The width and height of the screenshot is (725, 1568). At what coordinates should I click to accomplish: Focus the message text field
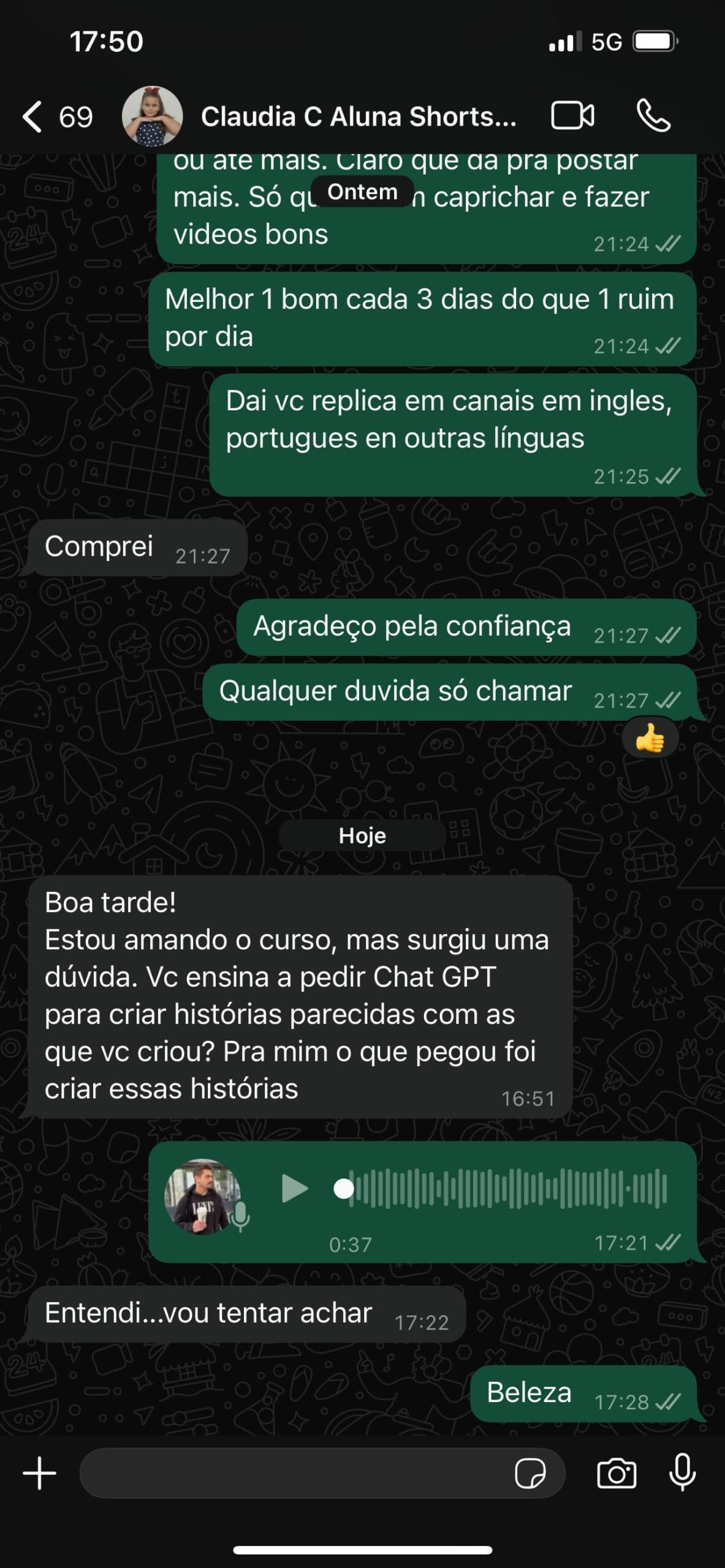click(294, 1473)
